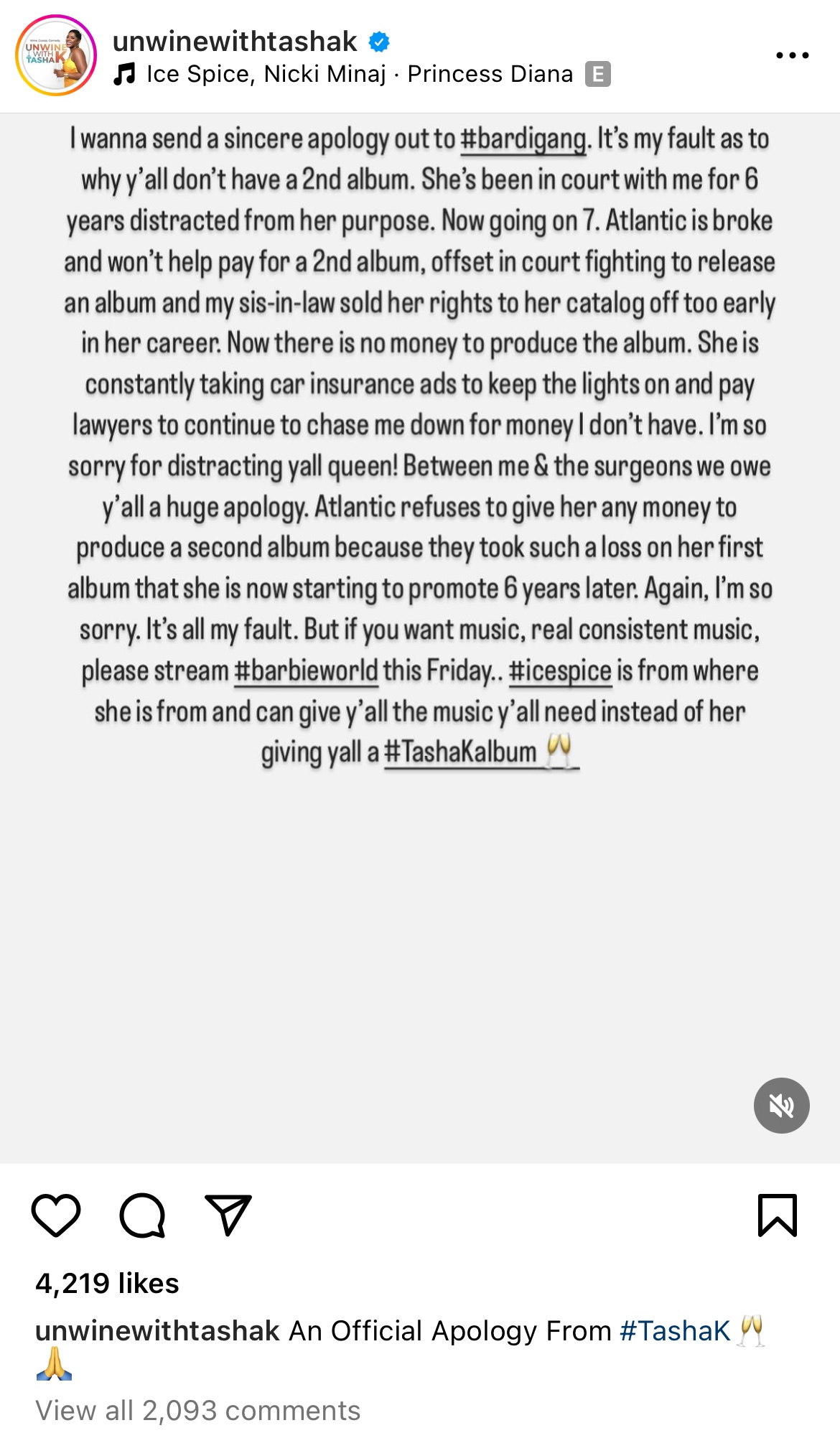Click the explicit content 'E' badge
The image size is (840, 1433).
click(598, 73)
